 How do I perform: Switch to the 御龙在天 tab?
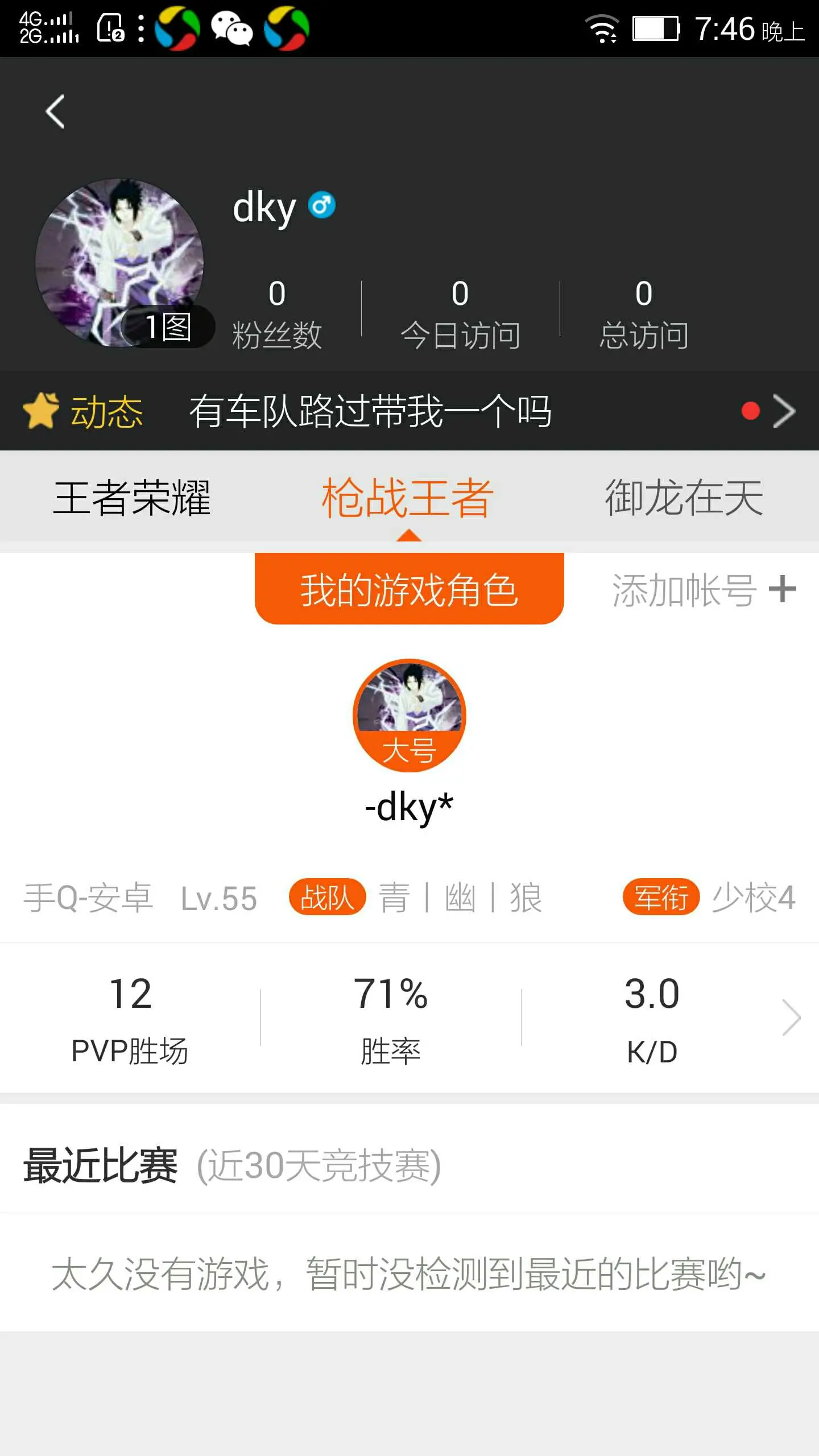tap(684, 497)
